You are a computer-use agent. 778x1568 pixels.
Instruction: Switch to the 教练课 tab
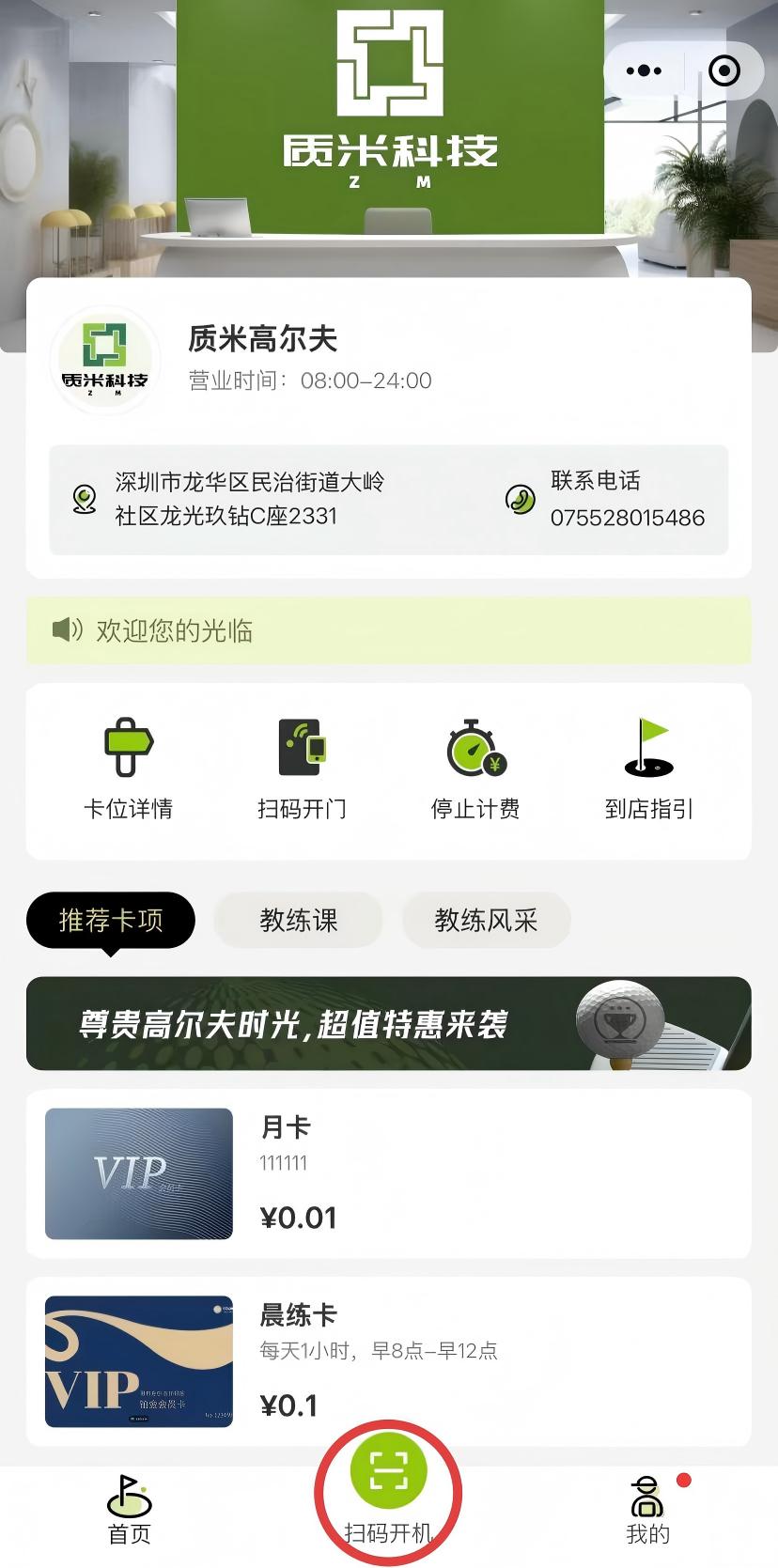click(298, 921)
